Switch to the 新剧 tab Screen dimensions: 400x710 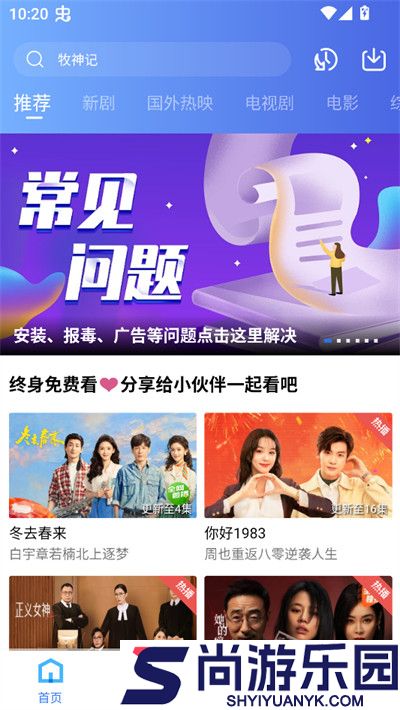click(98, 103)
